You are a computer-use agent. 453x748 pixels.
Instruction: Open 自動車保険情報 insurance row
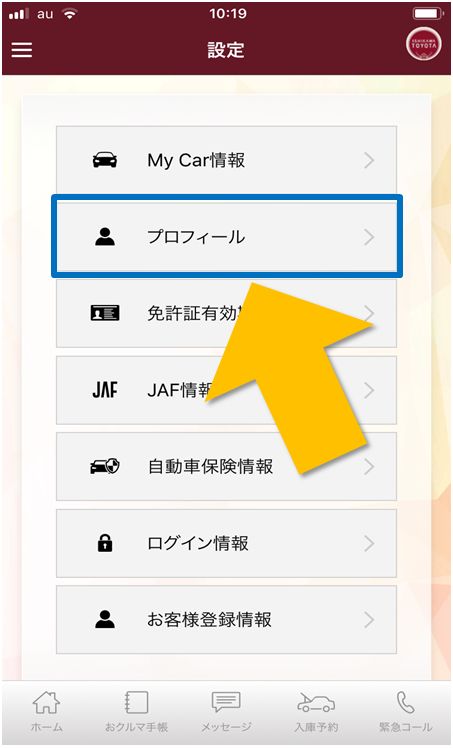pos(226,467)
